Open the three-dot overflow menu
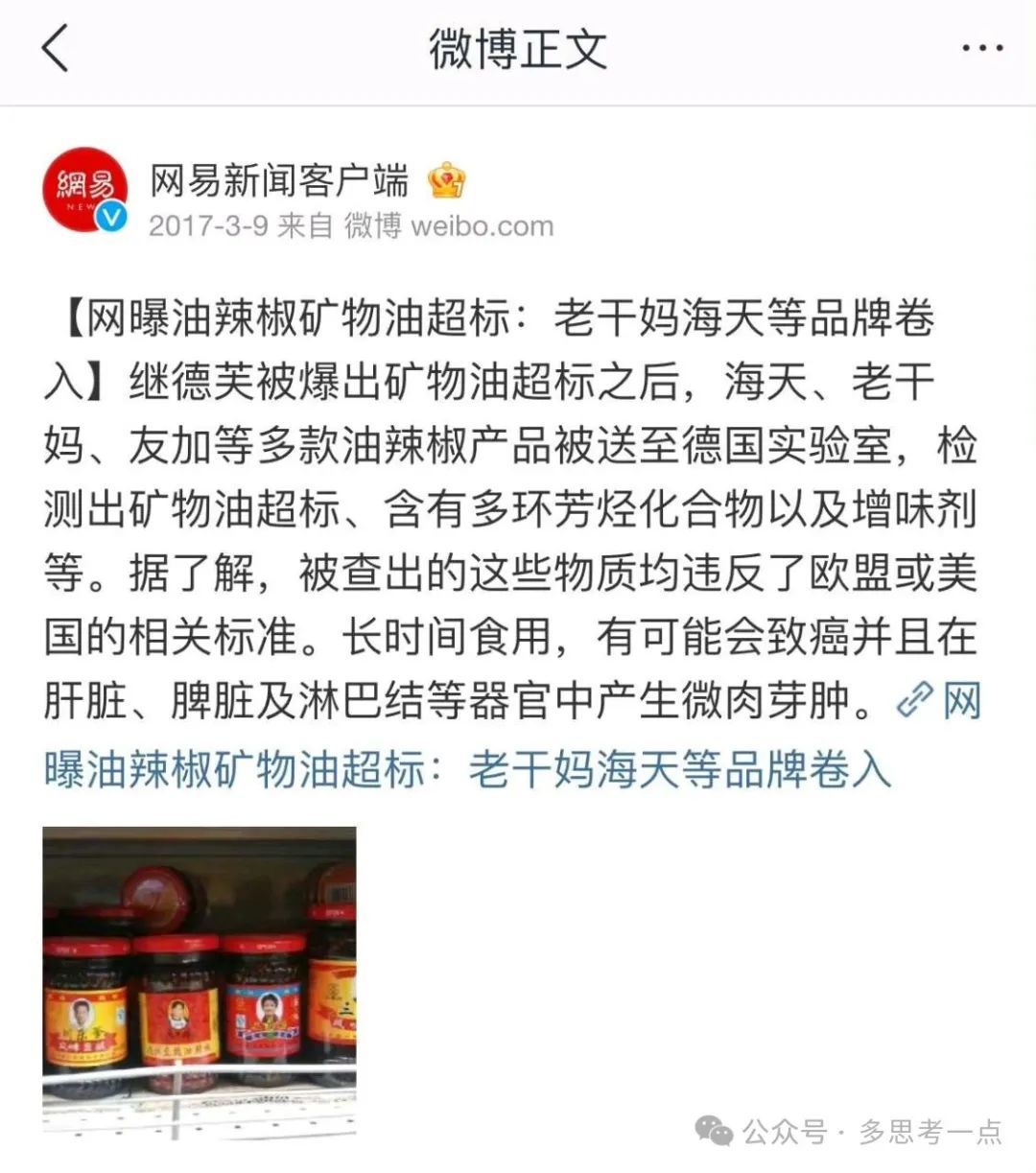This screenshot has width=1036, height=1173. (982, 48)
